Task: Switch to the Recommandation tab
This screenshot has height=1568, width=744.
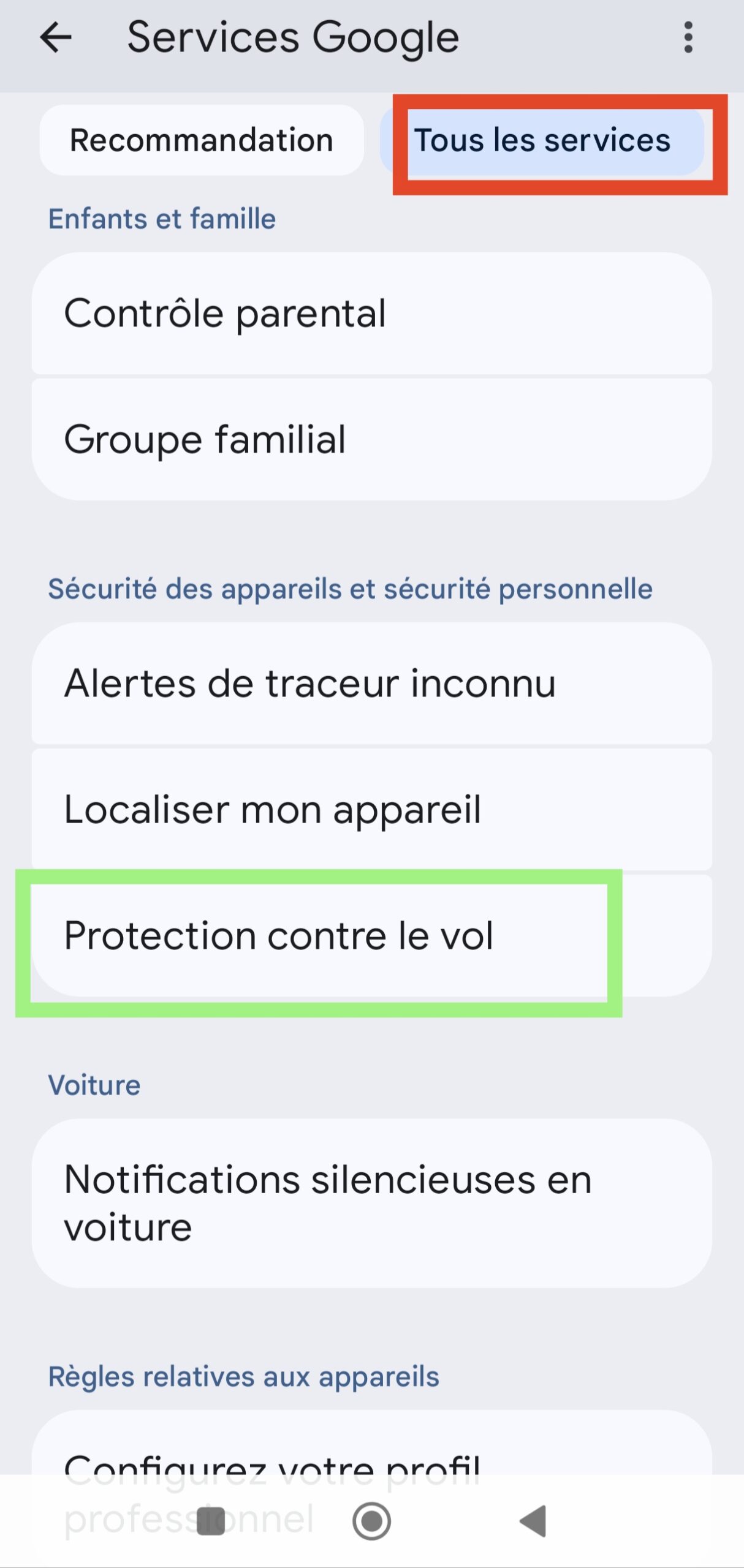Action: click(202, 140)
